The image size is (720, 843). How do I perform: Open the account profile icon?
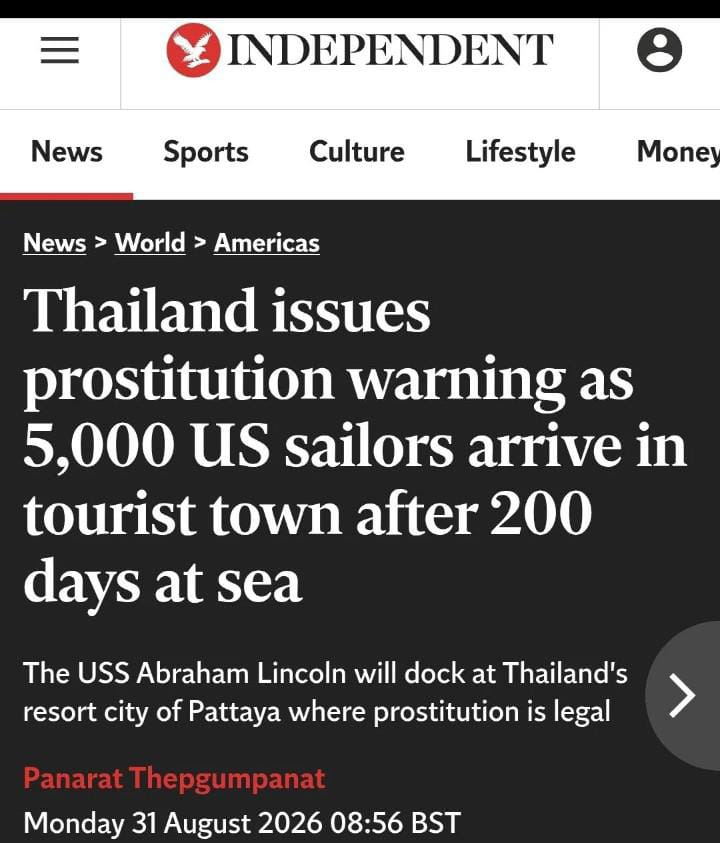click(659, 50)
